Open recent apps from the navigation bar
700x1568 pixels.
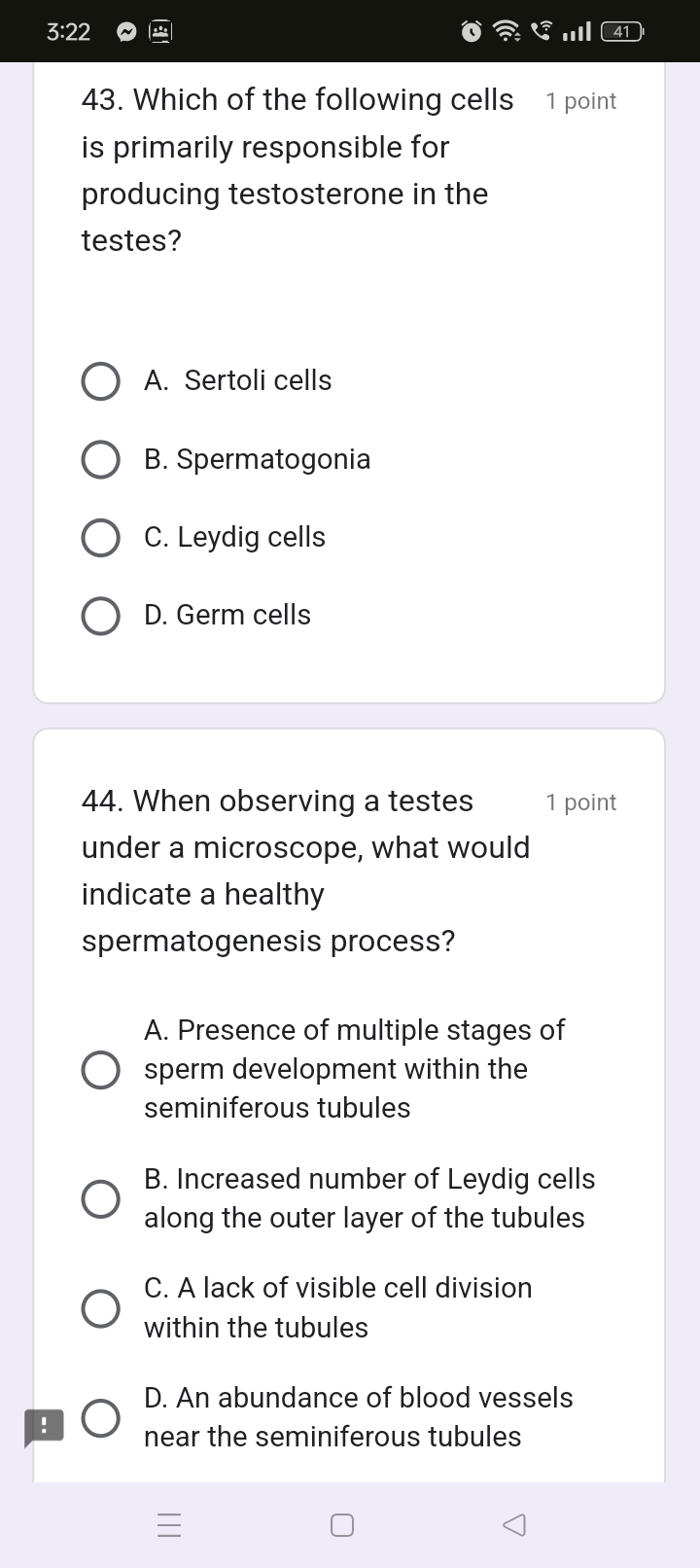(169, 1524)
